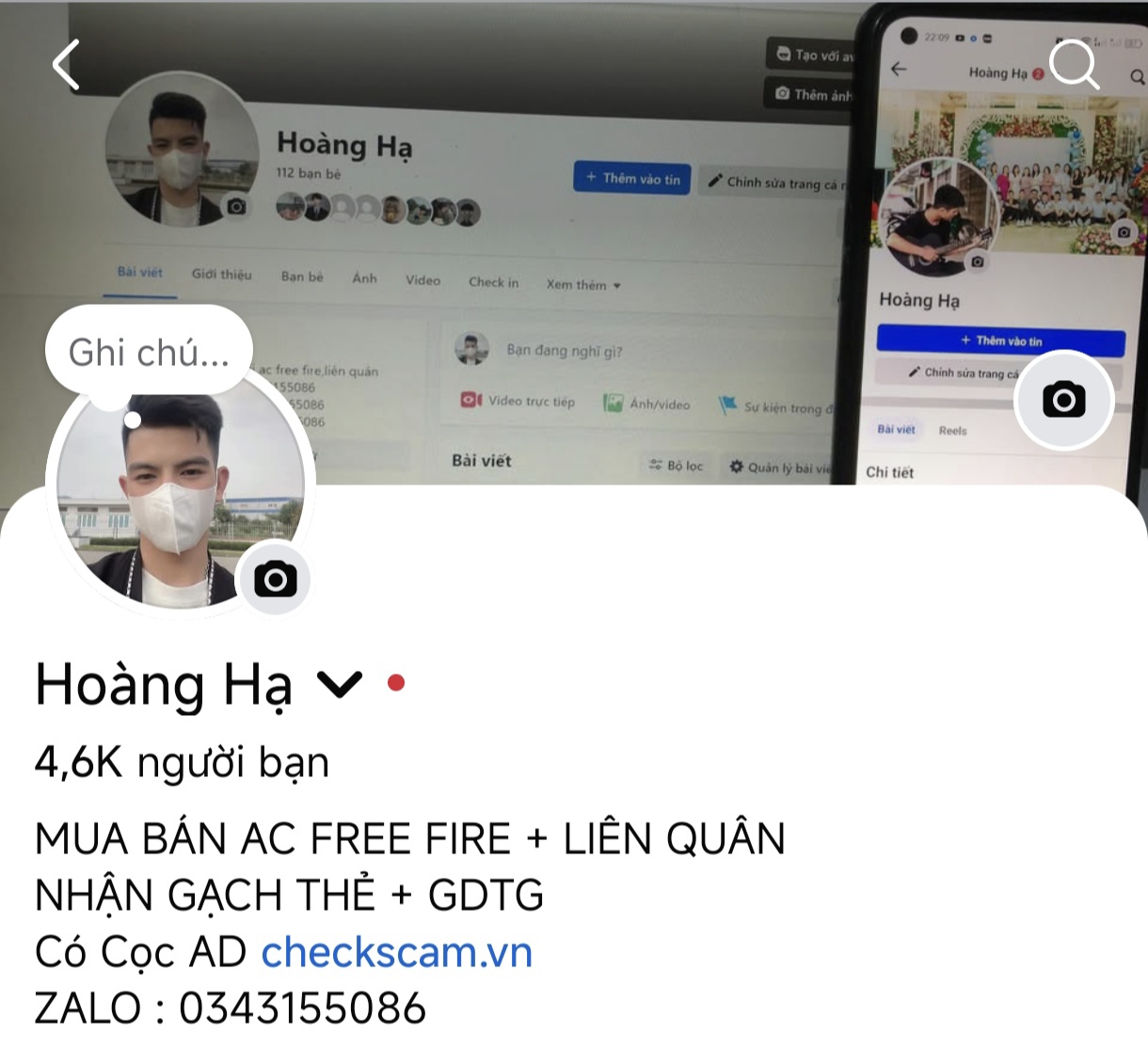This screenshot has height=1049, width=1148.
Task: Open the search magnifier icon
Action: coord(1074,65)
